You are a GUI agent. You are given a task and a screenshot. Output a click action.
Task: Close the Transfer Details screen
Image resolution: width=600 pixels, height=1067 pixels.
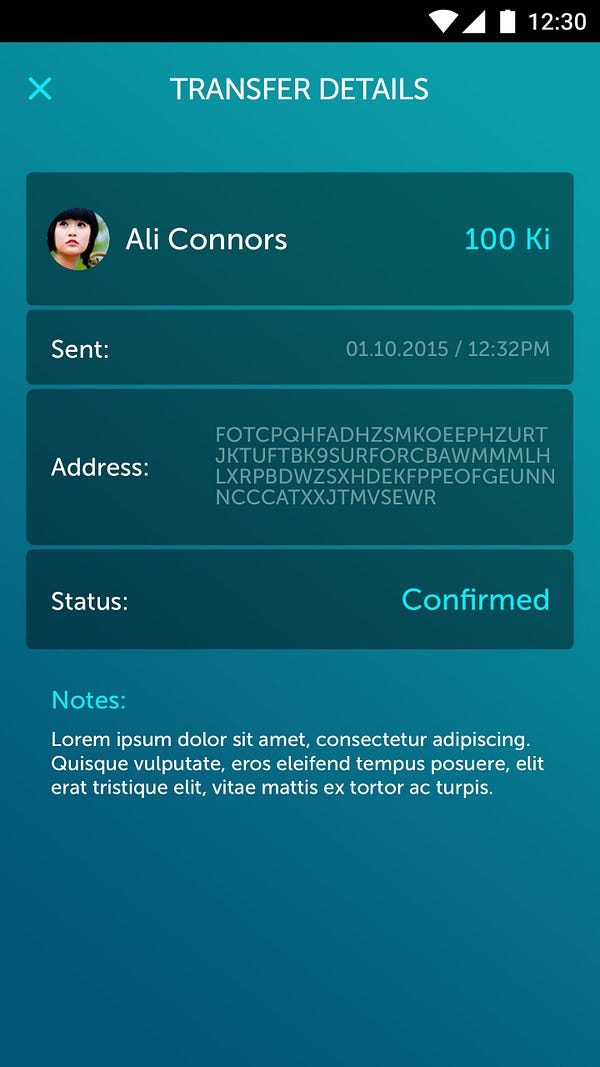click(x=40, y=89)
